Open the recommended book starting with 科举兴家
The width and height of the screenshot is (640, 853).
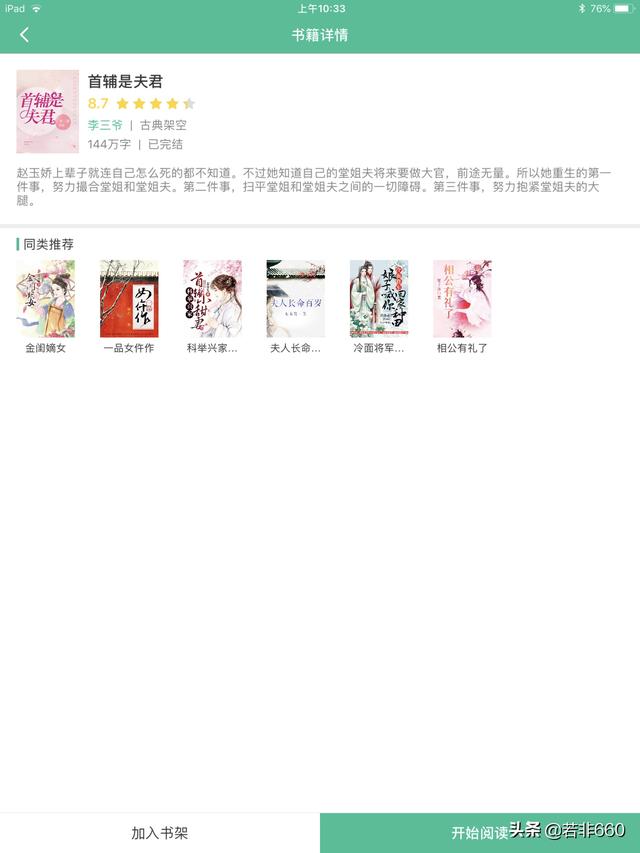click(x=212, y=299)
